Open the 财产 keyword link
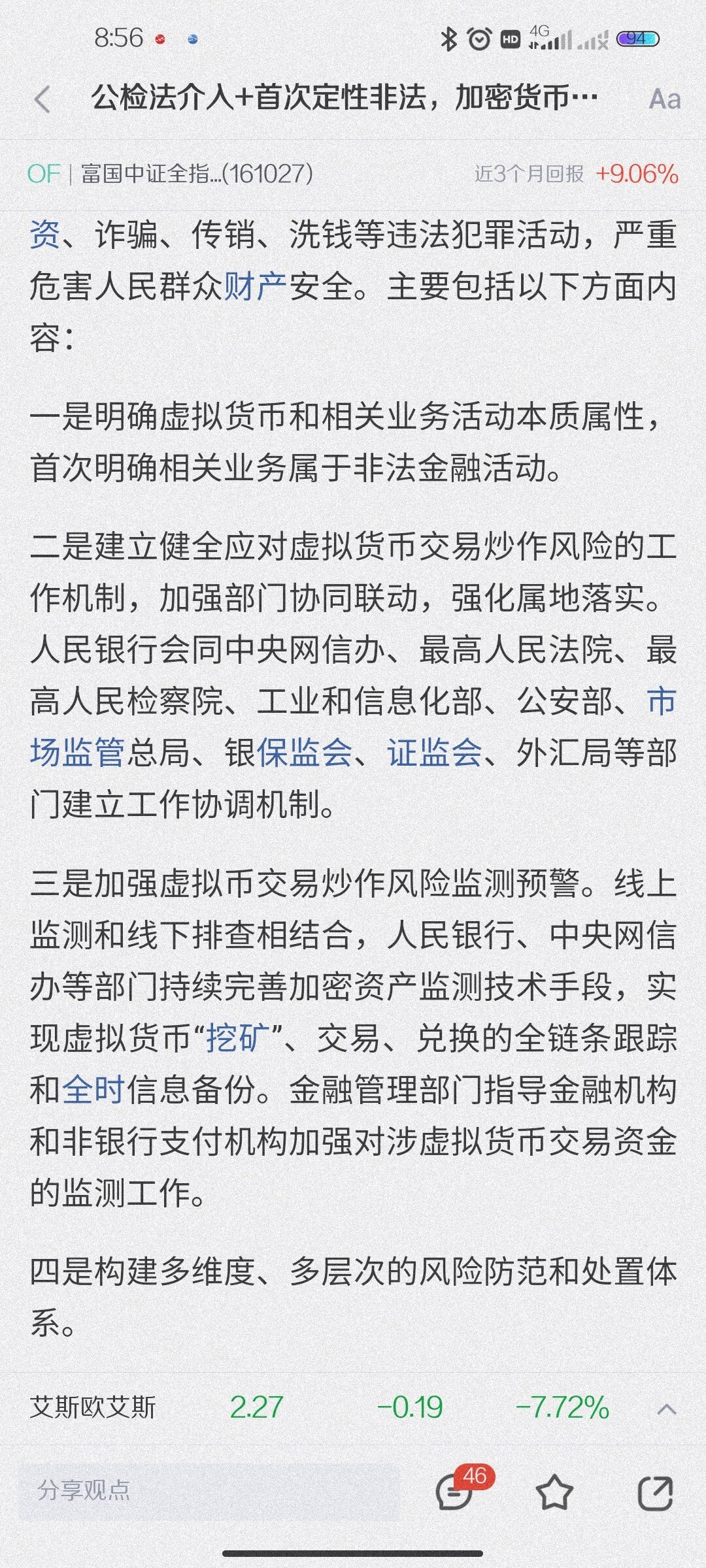The image size is (706, 1568). click(x=255, y=287)
